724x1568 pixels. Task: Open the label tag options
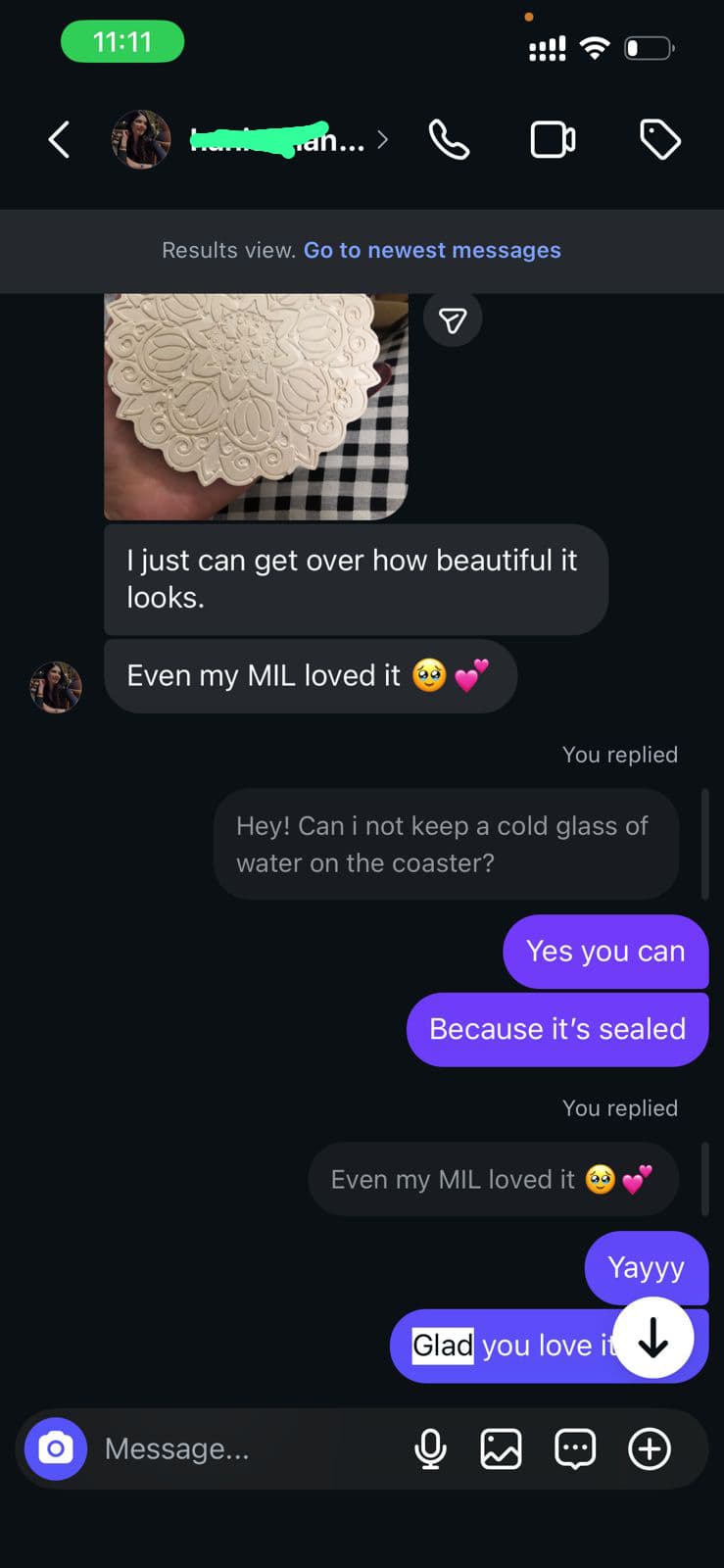click(659, 140)
